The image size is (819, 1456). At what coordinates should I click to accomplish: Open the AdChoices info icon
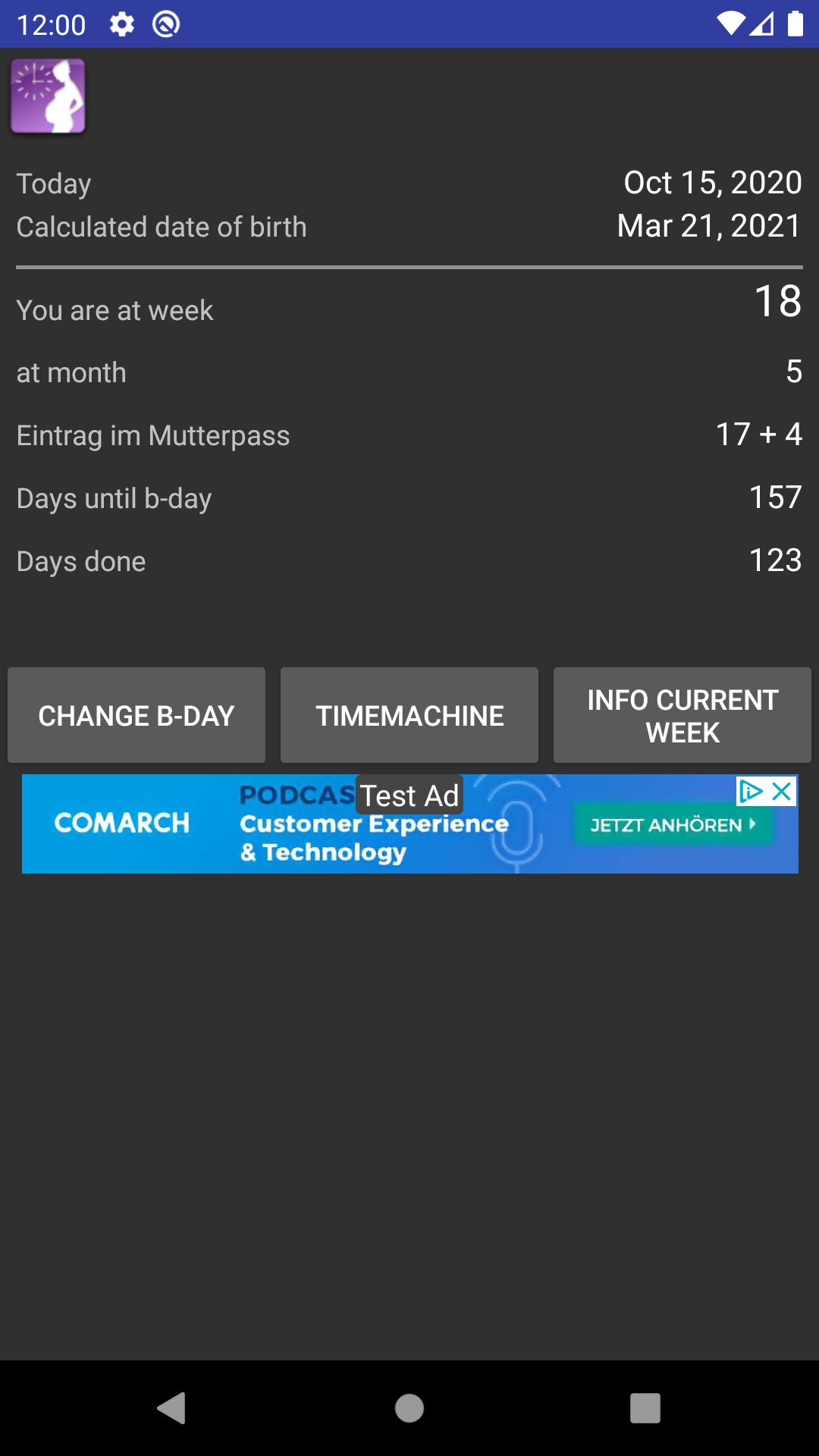751,792
